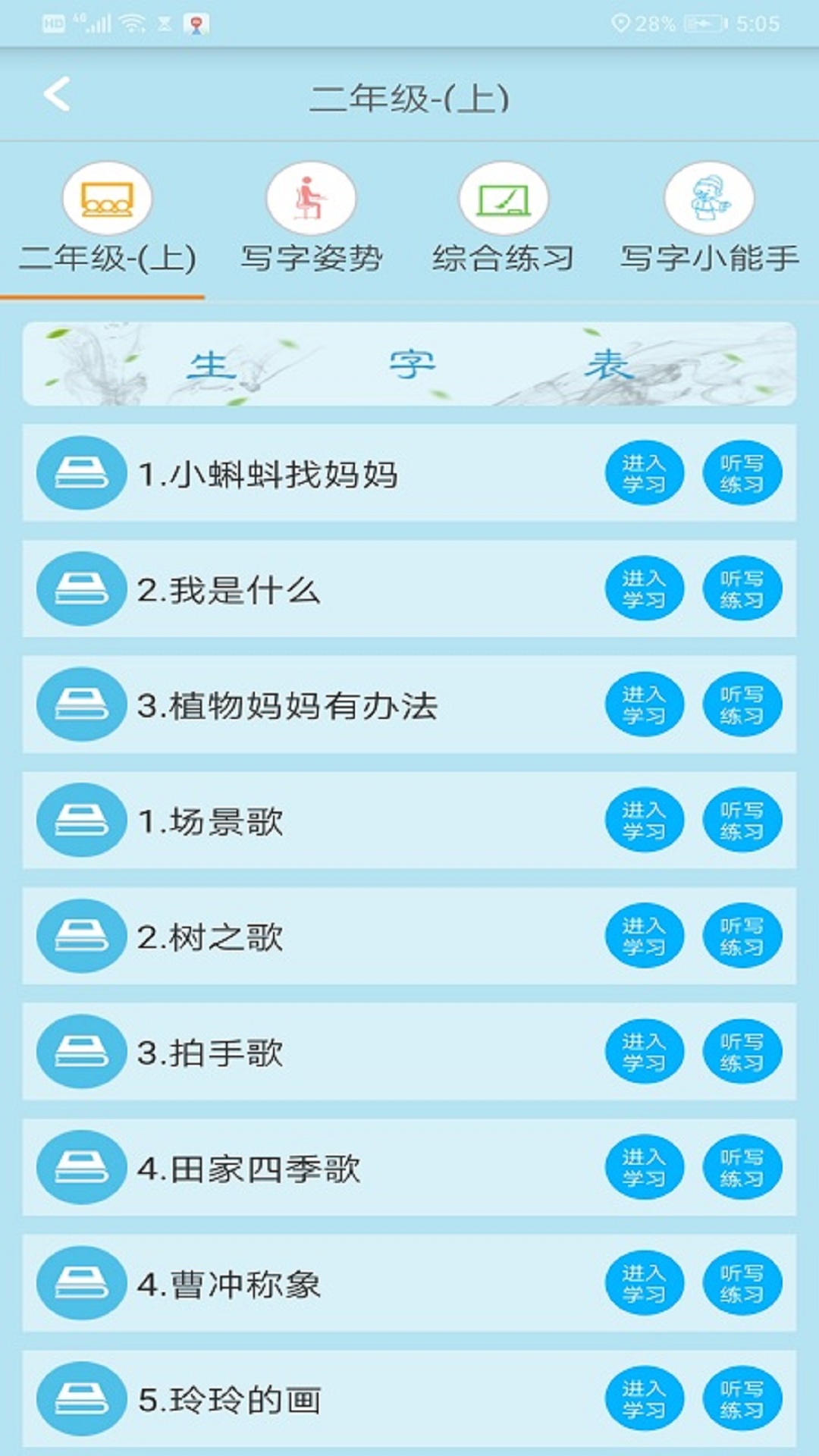Open 进入学习 for 场景歌
The image size is (819, 1456).
(x=644, y=820)
